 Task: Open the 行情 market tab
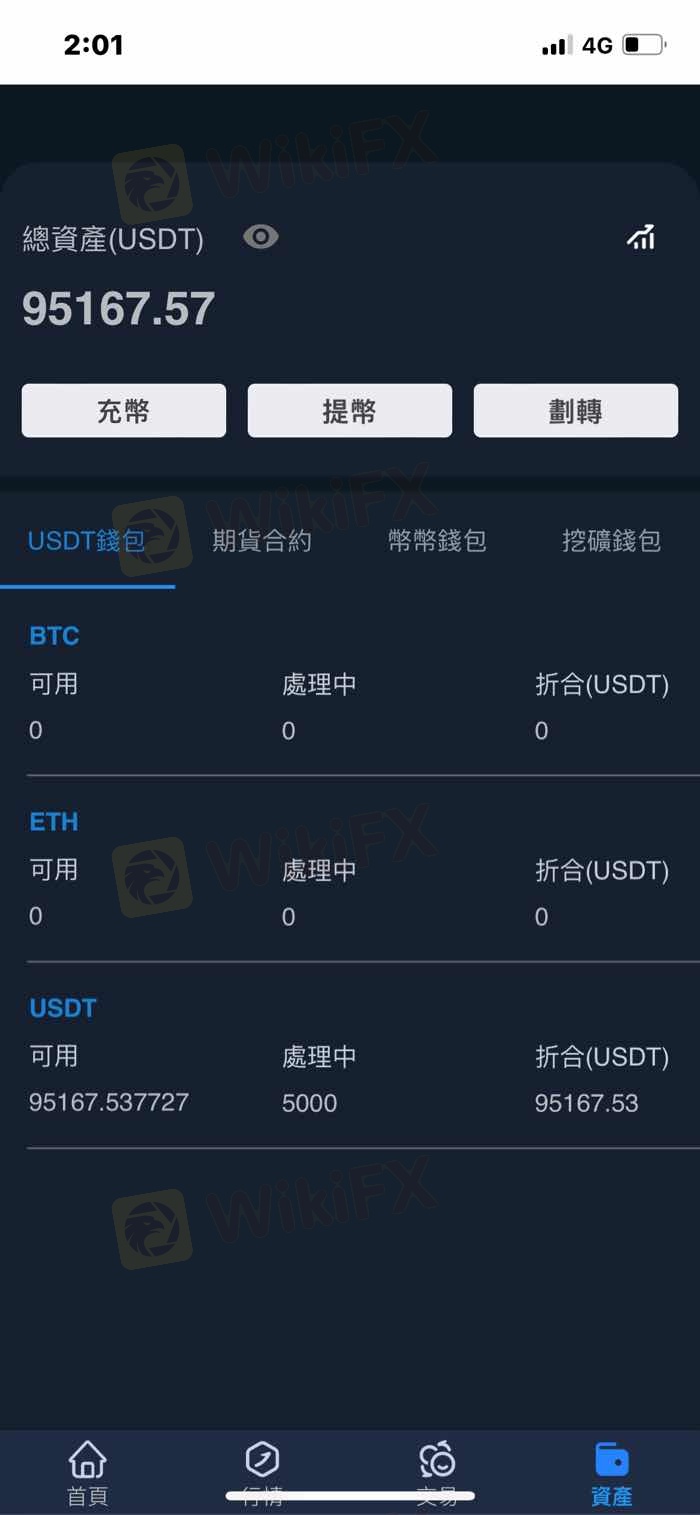262,1473
